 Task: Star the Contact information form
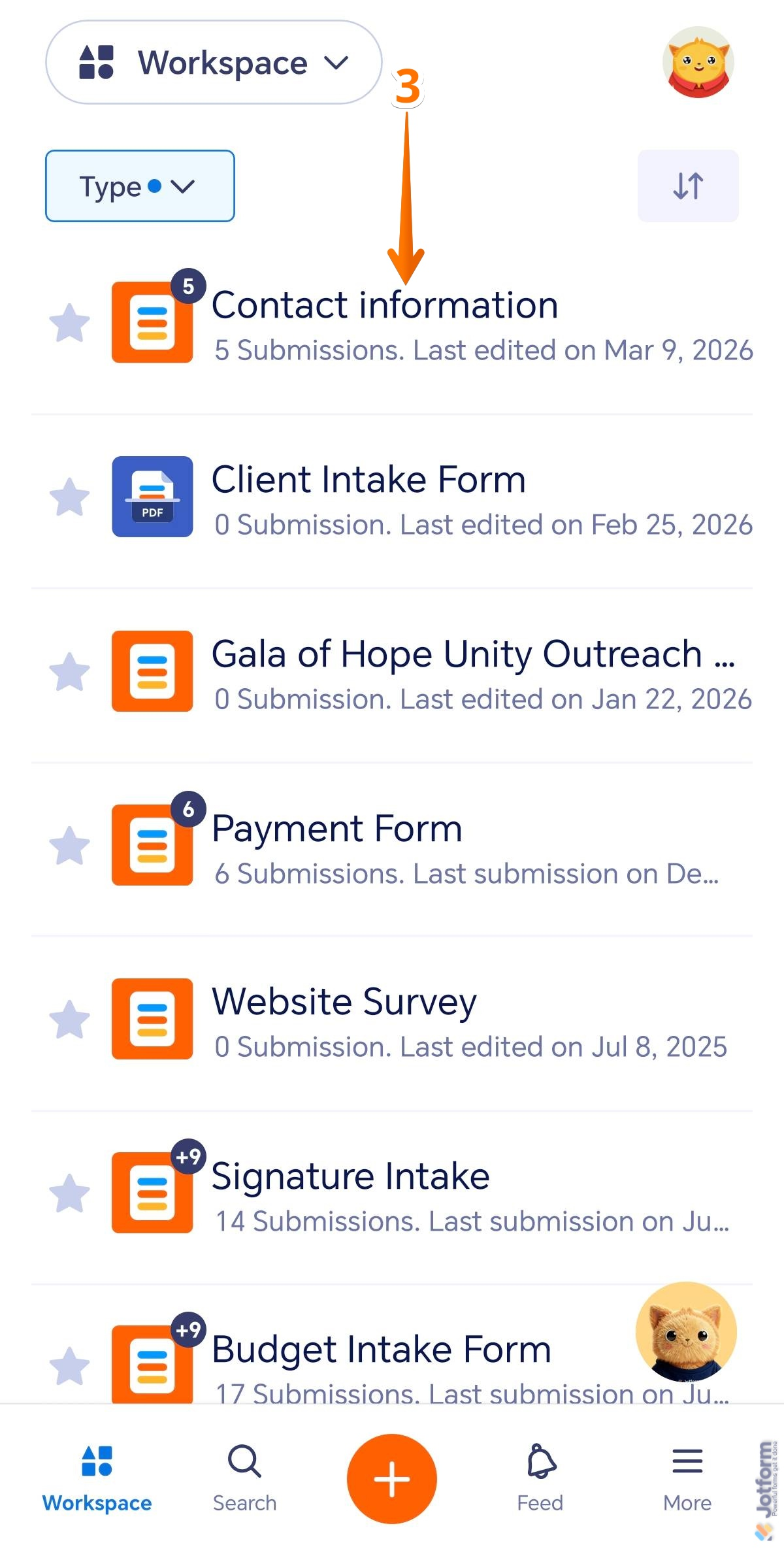tap(70, 322)
